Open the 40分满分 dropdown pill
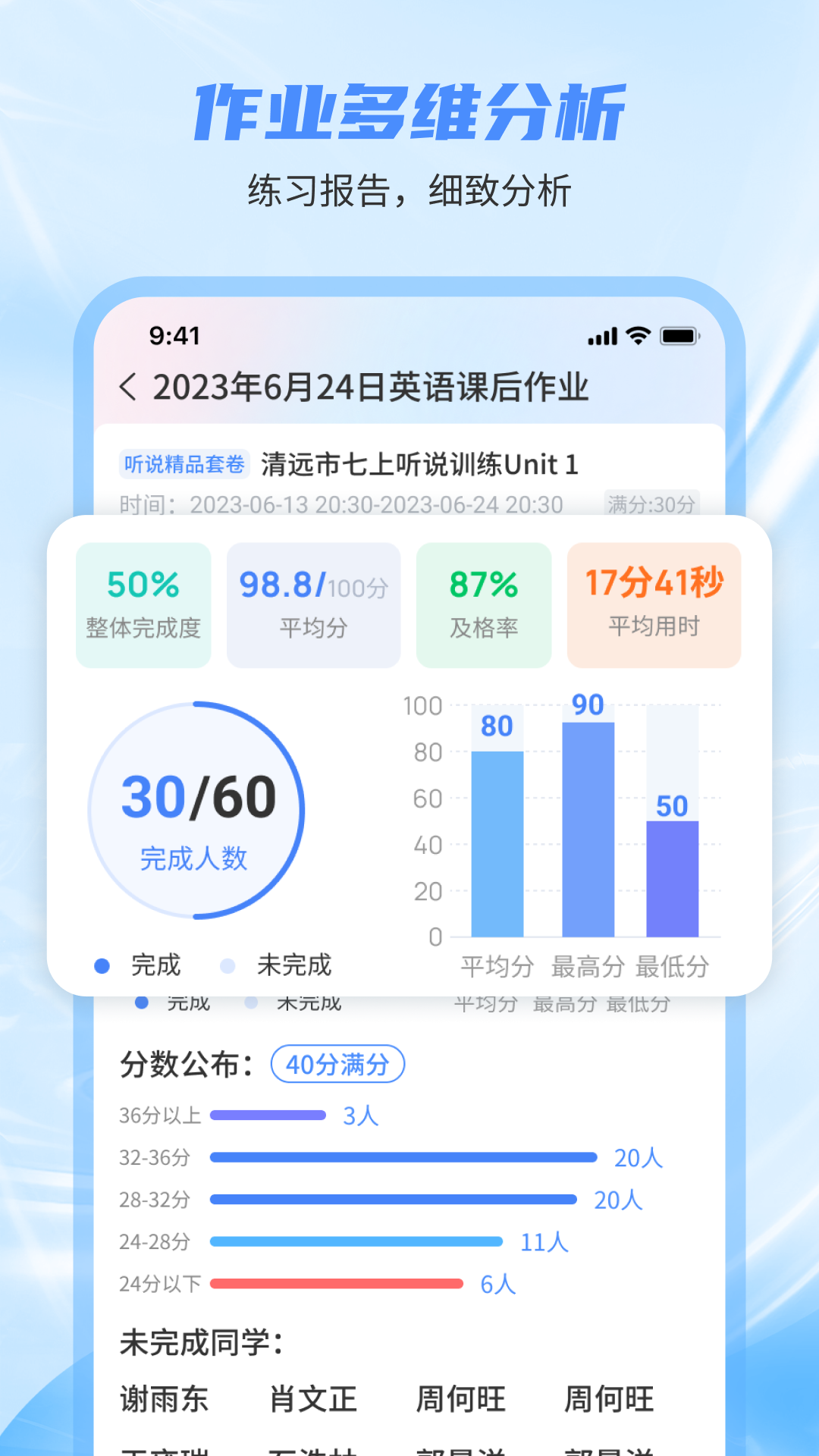 (x=337, y=1065)
